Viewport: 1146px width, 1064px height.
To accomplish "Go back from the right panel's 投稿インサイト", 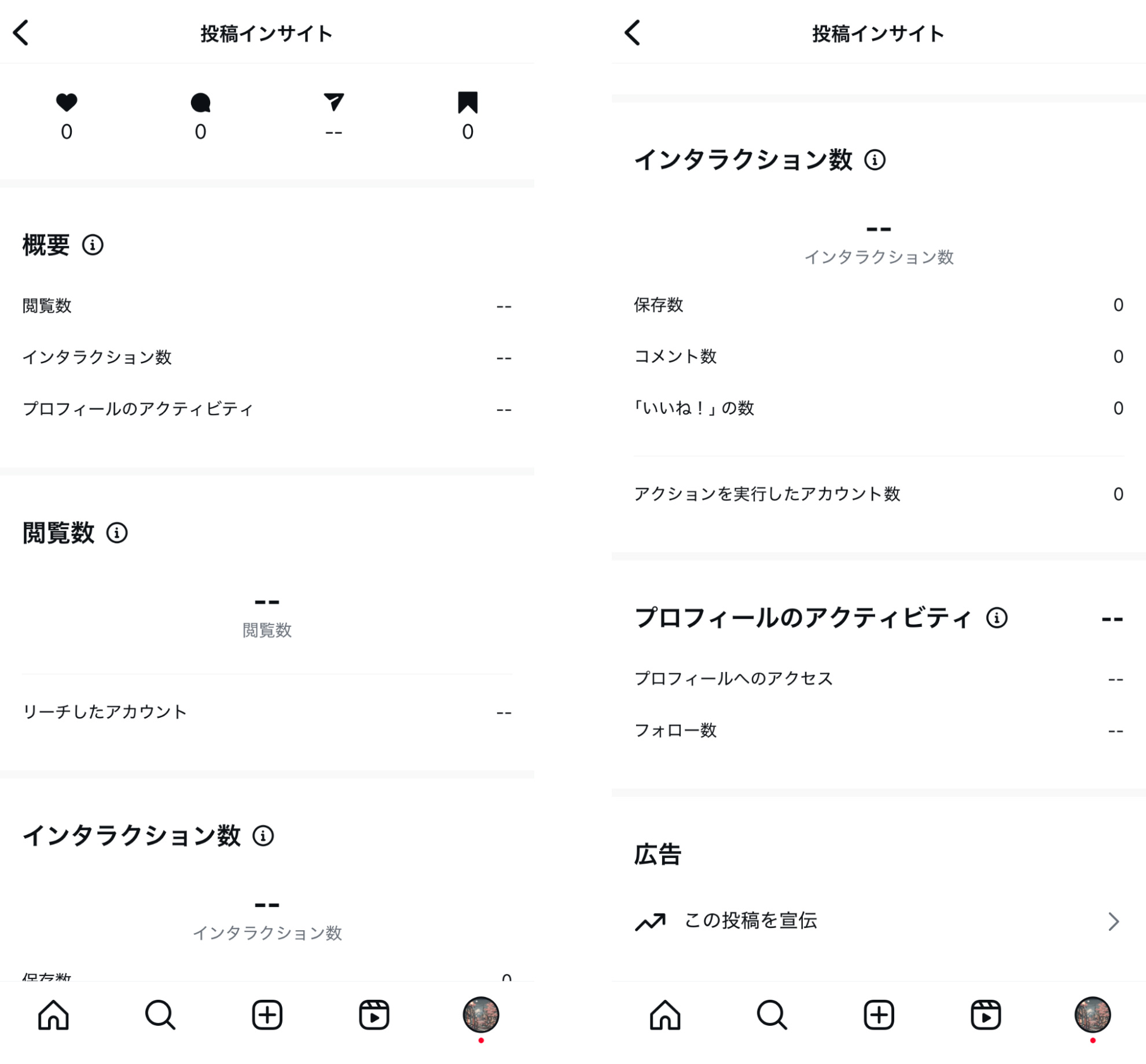I will coord(633,33).
